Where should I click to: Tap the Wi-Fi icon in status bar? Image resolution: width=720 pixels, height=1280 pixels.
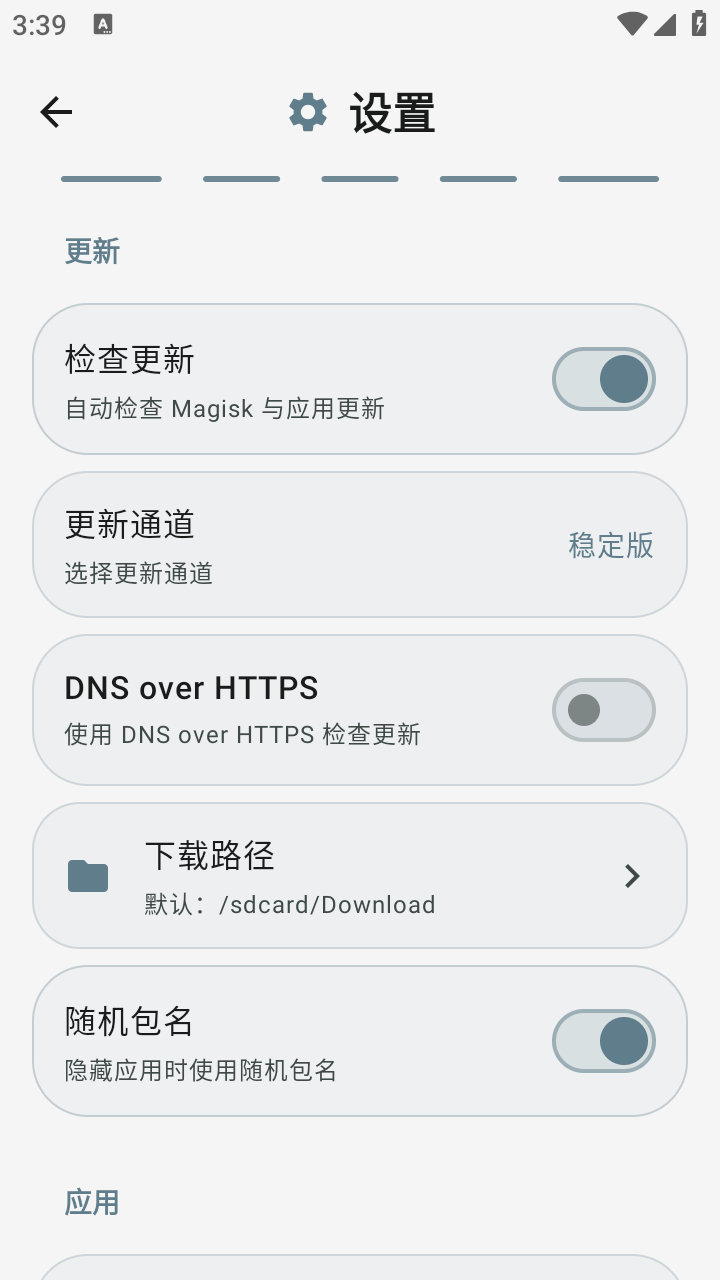tap(631, 23)
